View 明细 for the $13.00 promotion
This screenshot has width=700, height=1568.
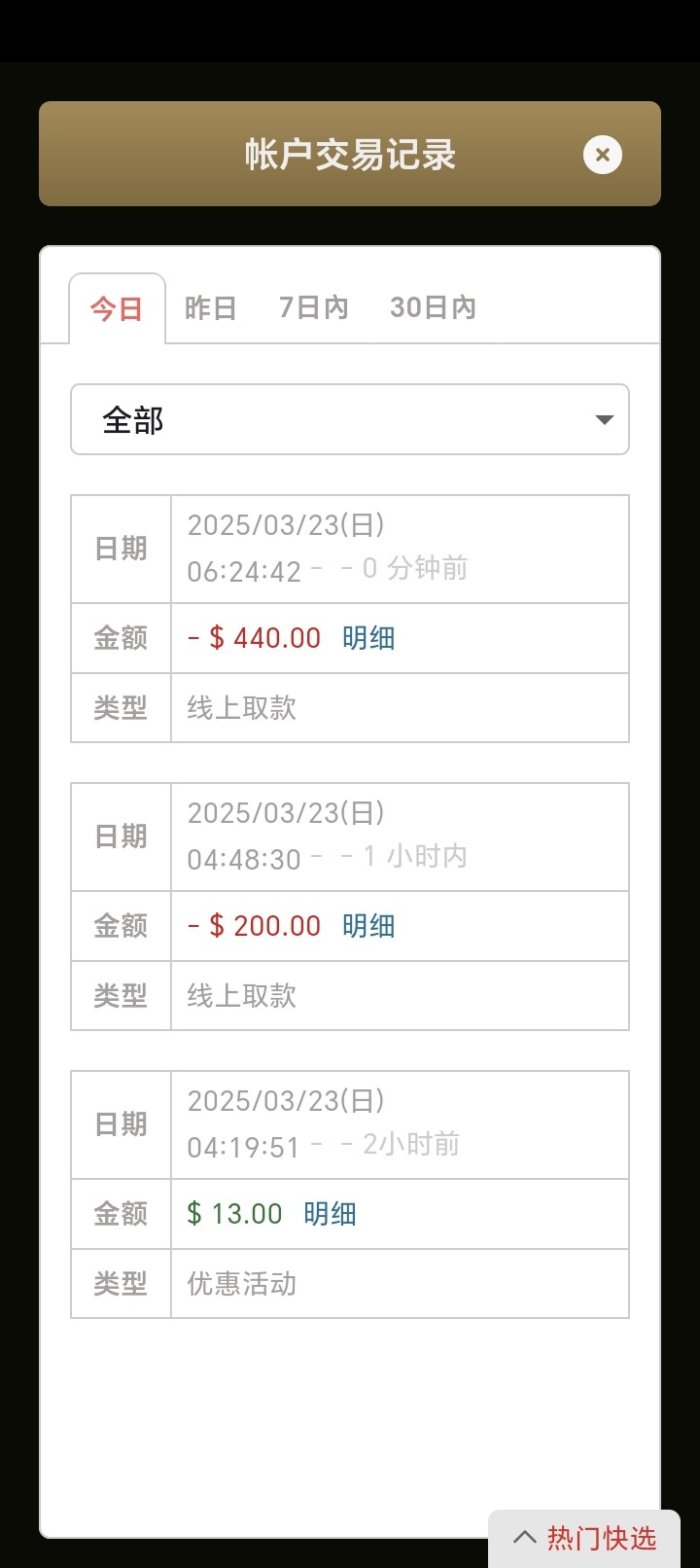330,1214
